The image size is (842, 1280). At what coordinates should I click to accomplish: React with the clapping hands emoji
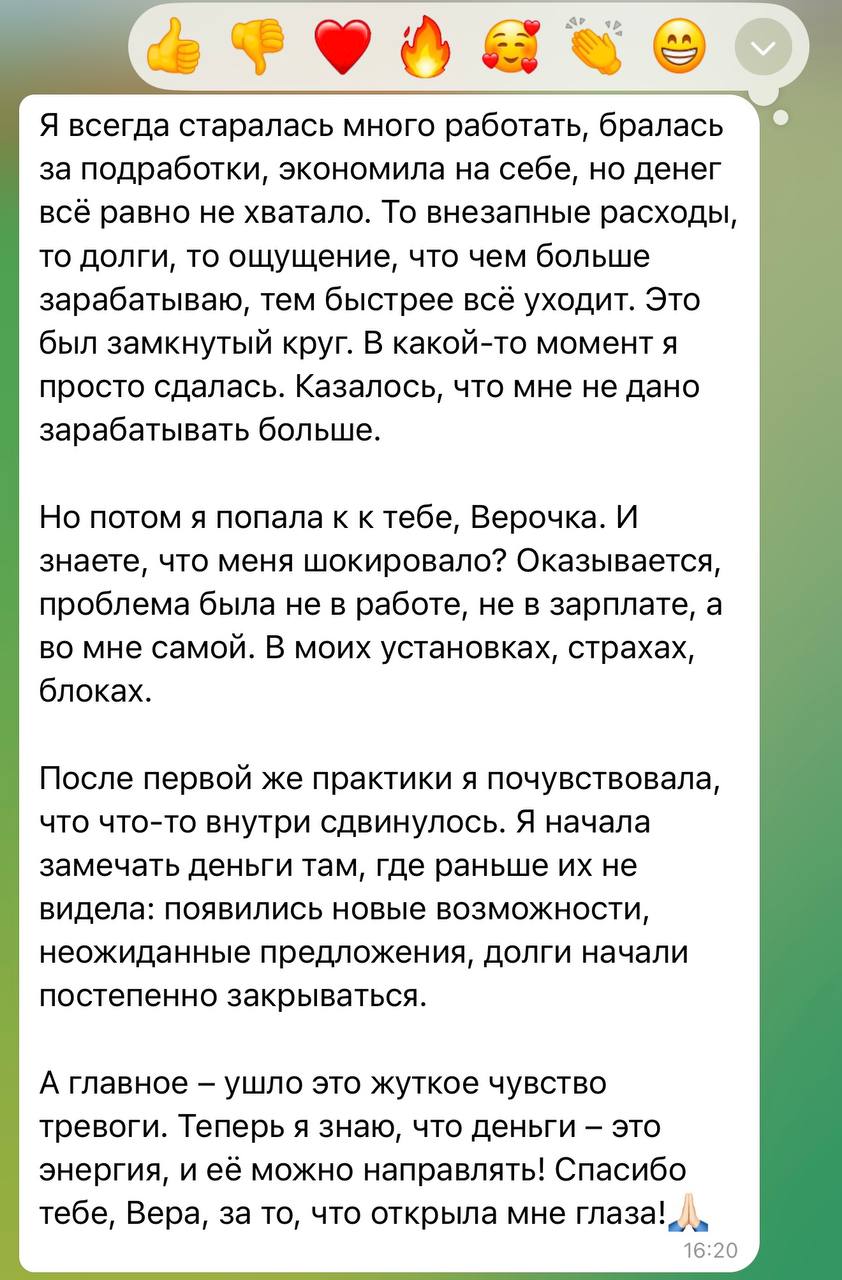point(594,47)
